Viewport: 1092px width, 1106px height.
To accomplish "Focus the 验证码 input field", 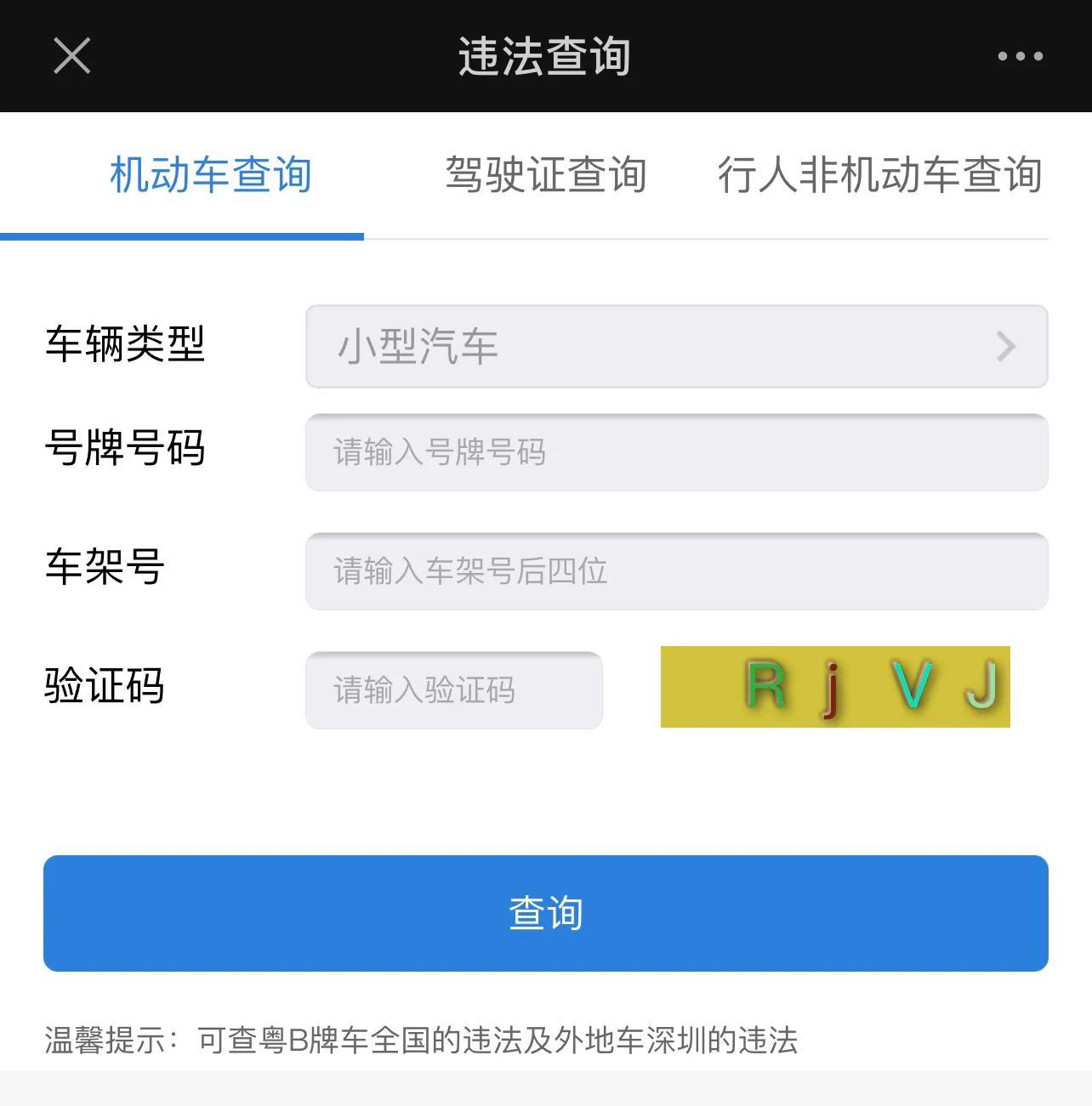I will point(453,690).
